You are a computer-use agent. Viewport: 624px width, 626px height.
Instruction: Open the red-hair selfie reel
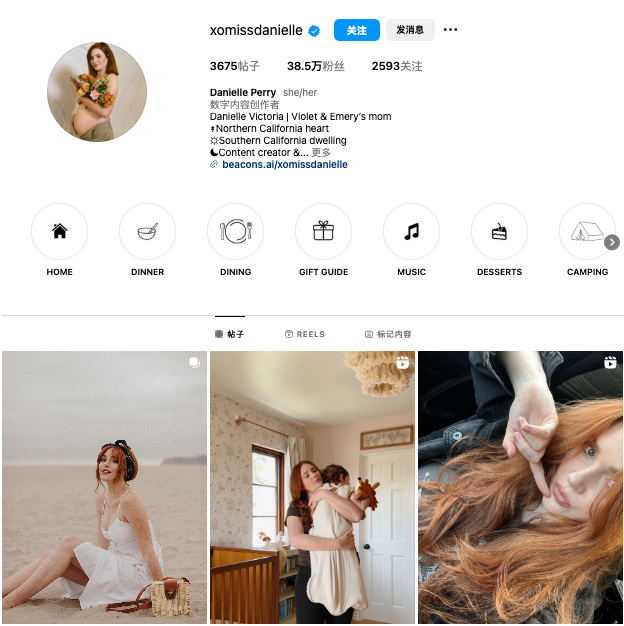520,487
